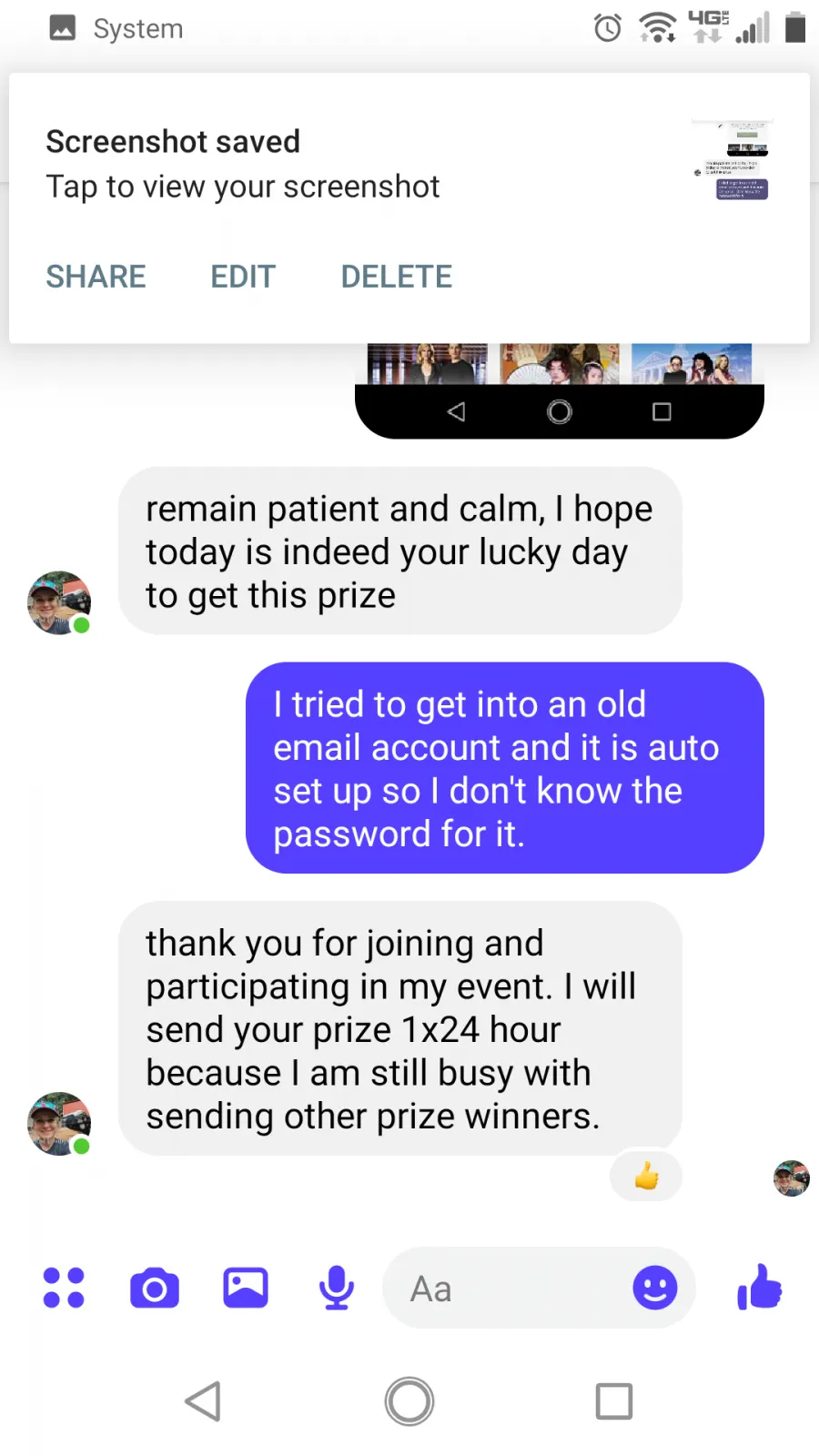Delete the saved screenshot

pos(396,277)
